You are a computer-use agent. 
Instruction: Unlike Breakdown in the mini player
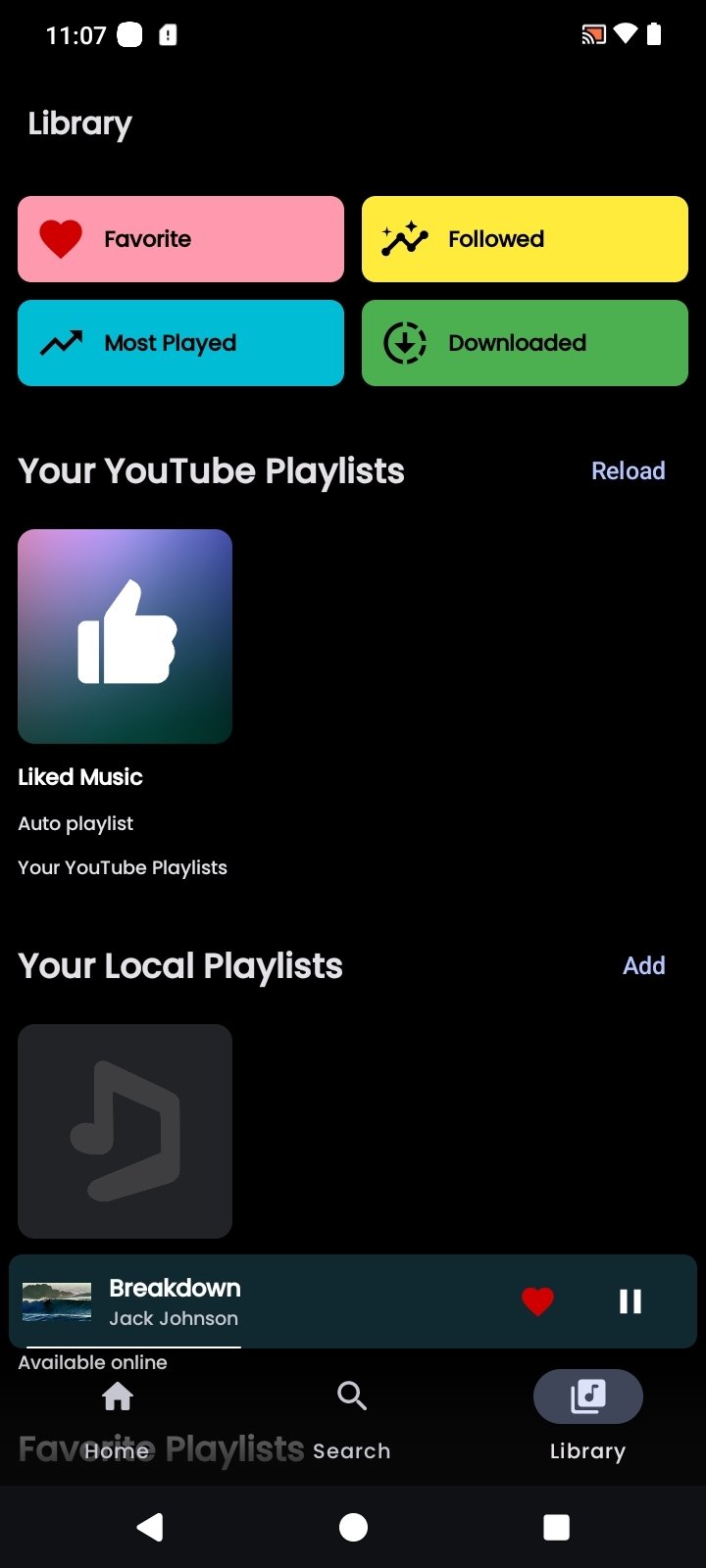click(537, 1301)
